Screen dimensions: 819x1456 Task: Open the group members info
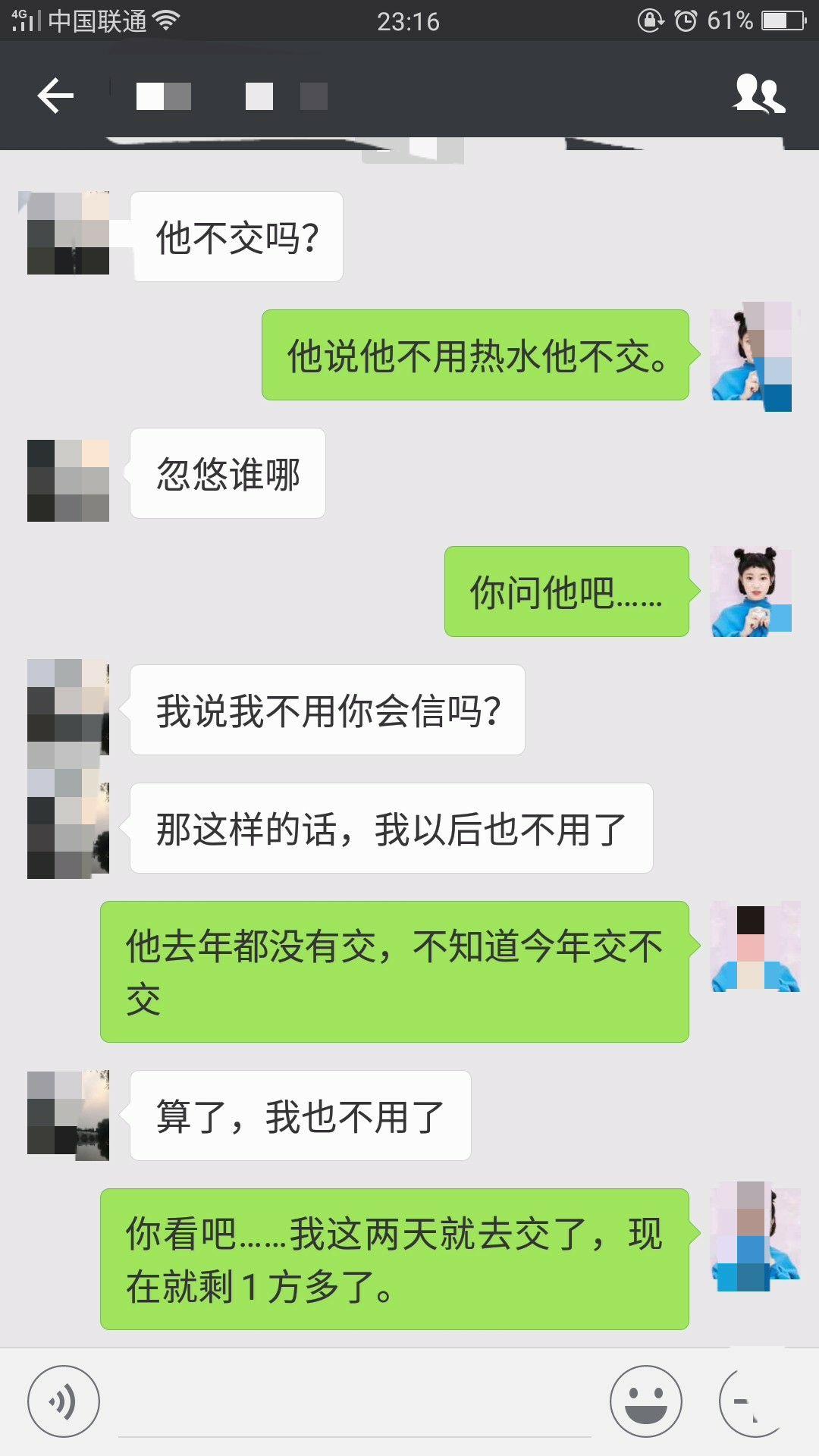pyautogui.click(x=758, y=95)
